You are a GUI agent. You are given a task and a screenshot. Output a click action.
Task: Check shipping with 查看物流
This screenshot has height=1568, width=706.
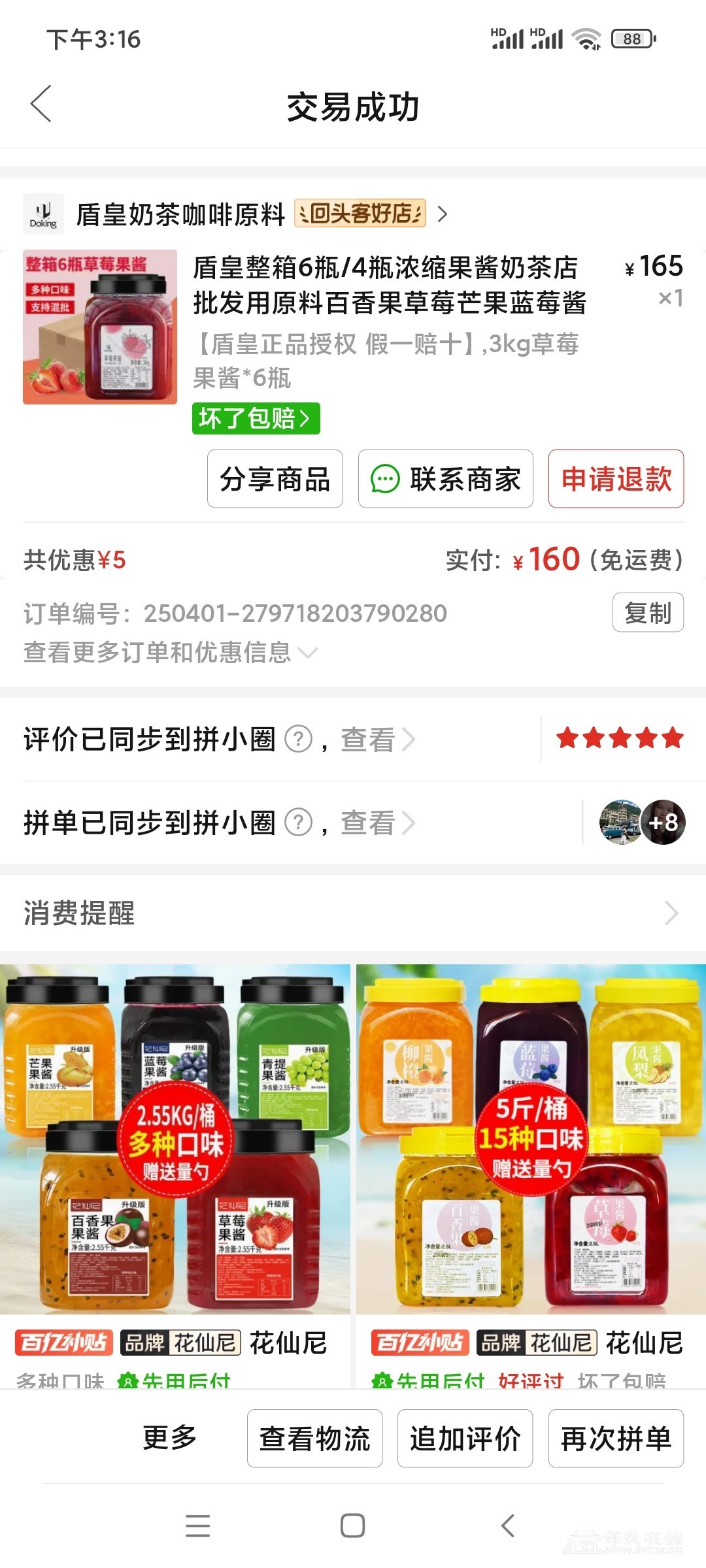point(314,1438)
